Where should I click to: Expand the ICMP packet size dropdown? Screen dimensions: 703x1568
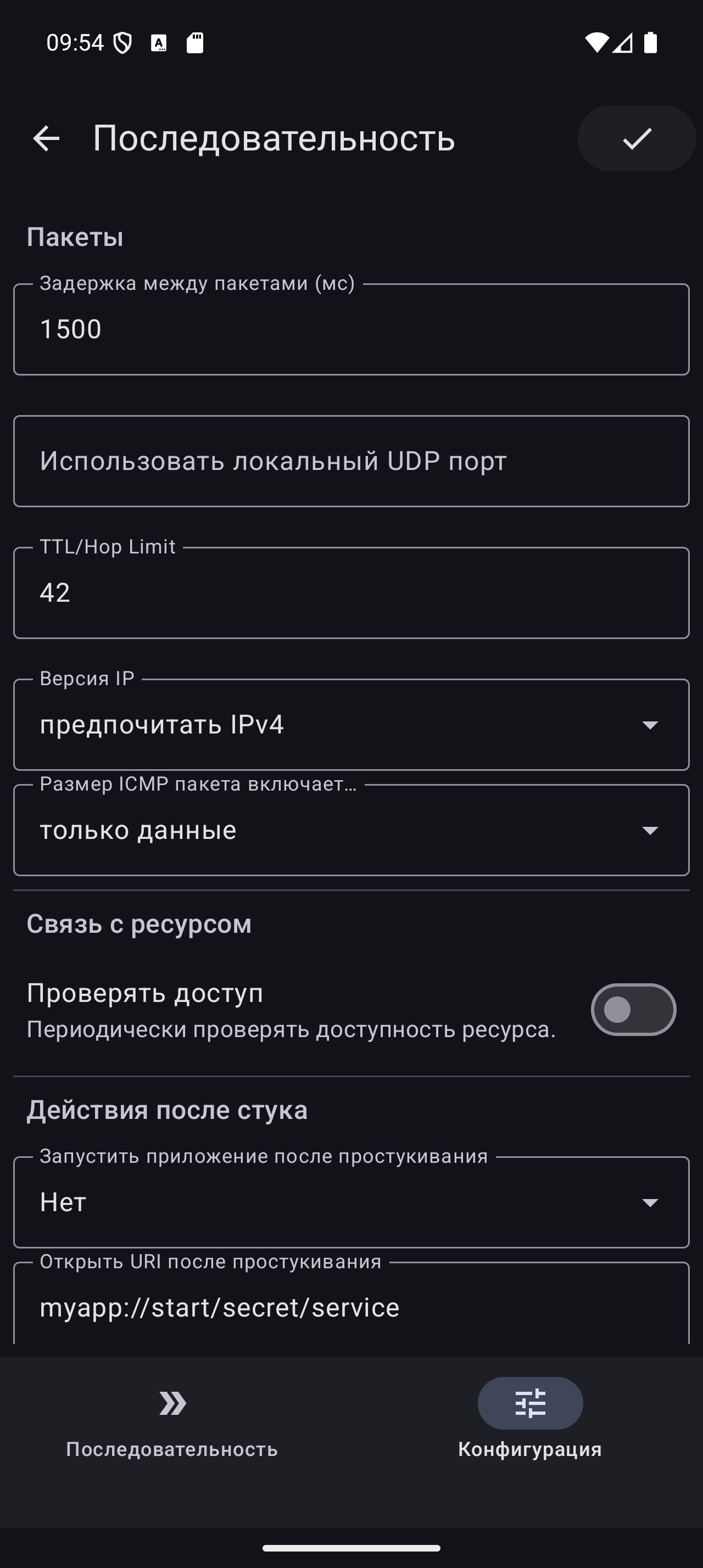coord(350,830)
